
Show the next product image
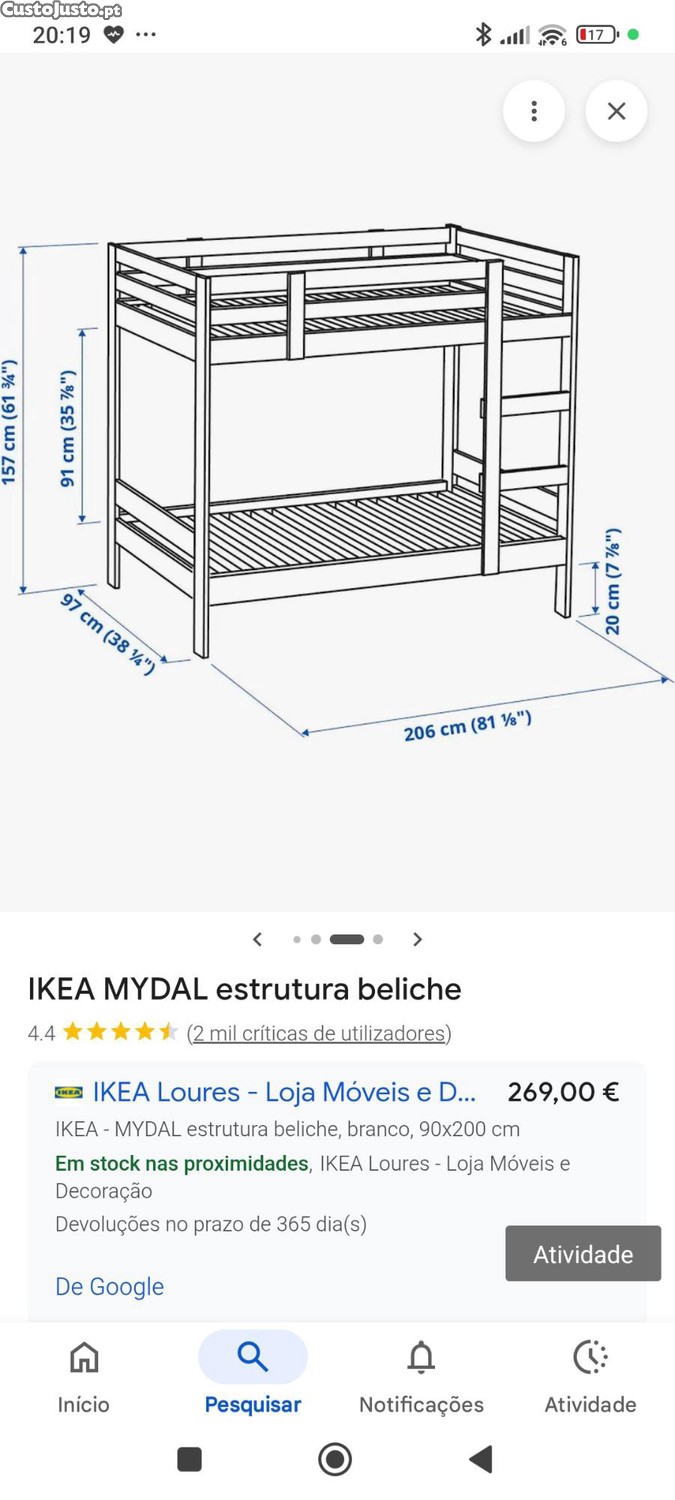[x=417, y=939]
